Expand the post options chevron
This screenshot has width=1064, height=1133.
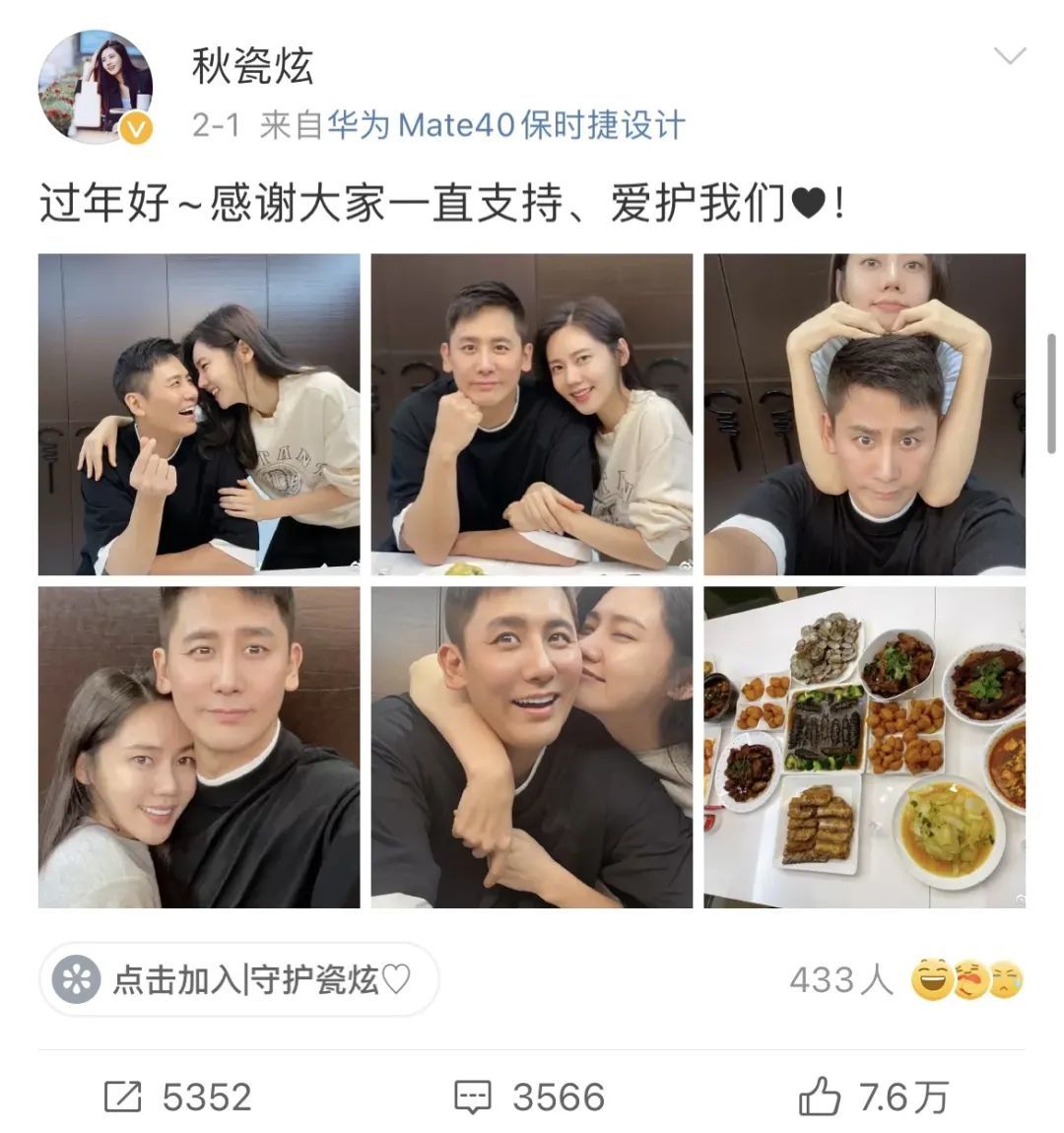click(x=1010, y=56)
